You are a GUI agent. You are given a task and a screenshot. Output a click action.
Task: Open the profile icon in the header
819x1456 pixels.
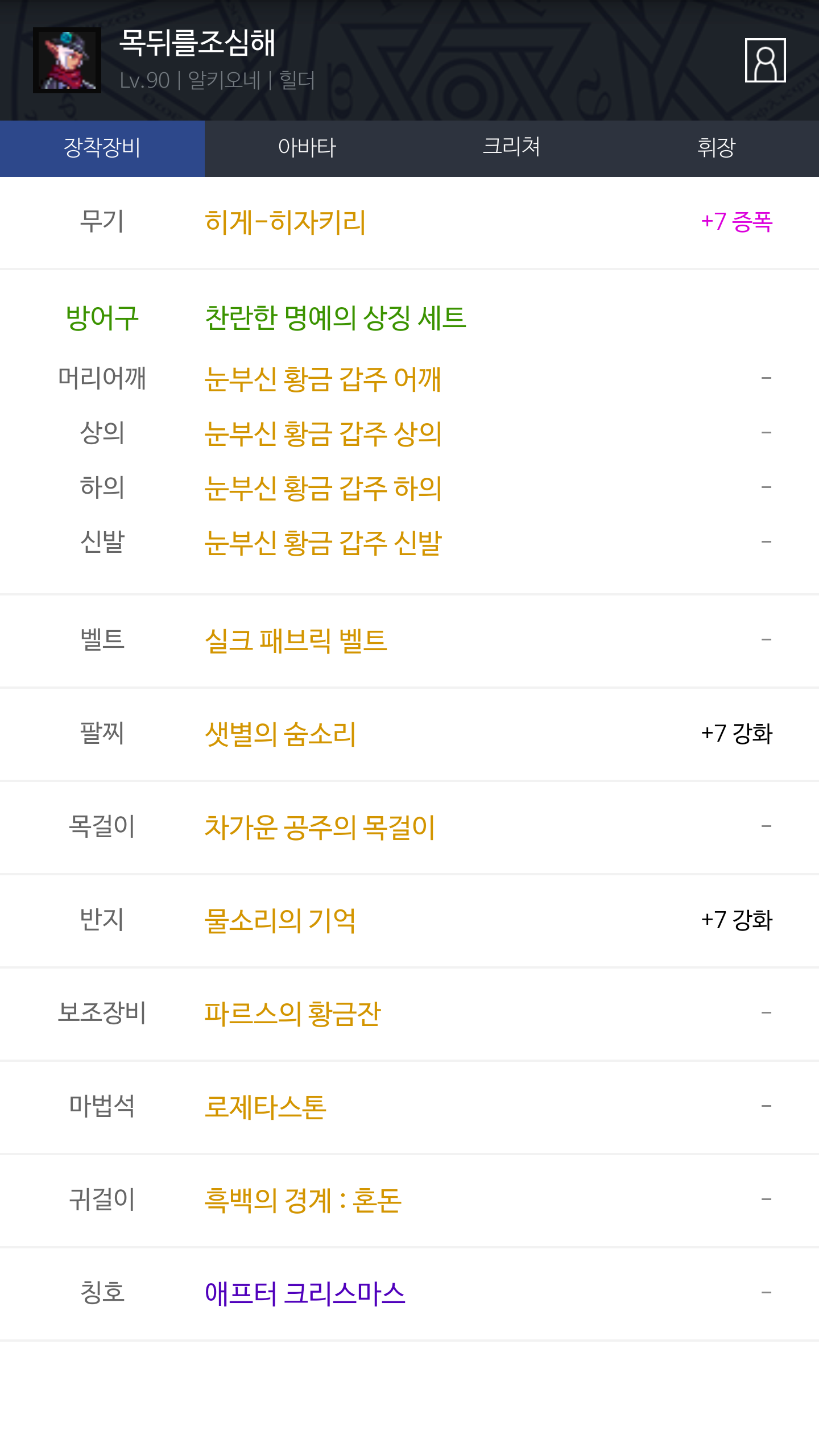click(x=765, y=60)
